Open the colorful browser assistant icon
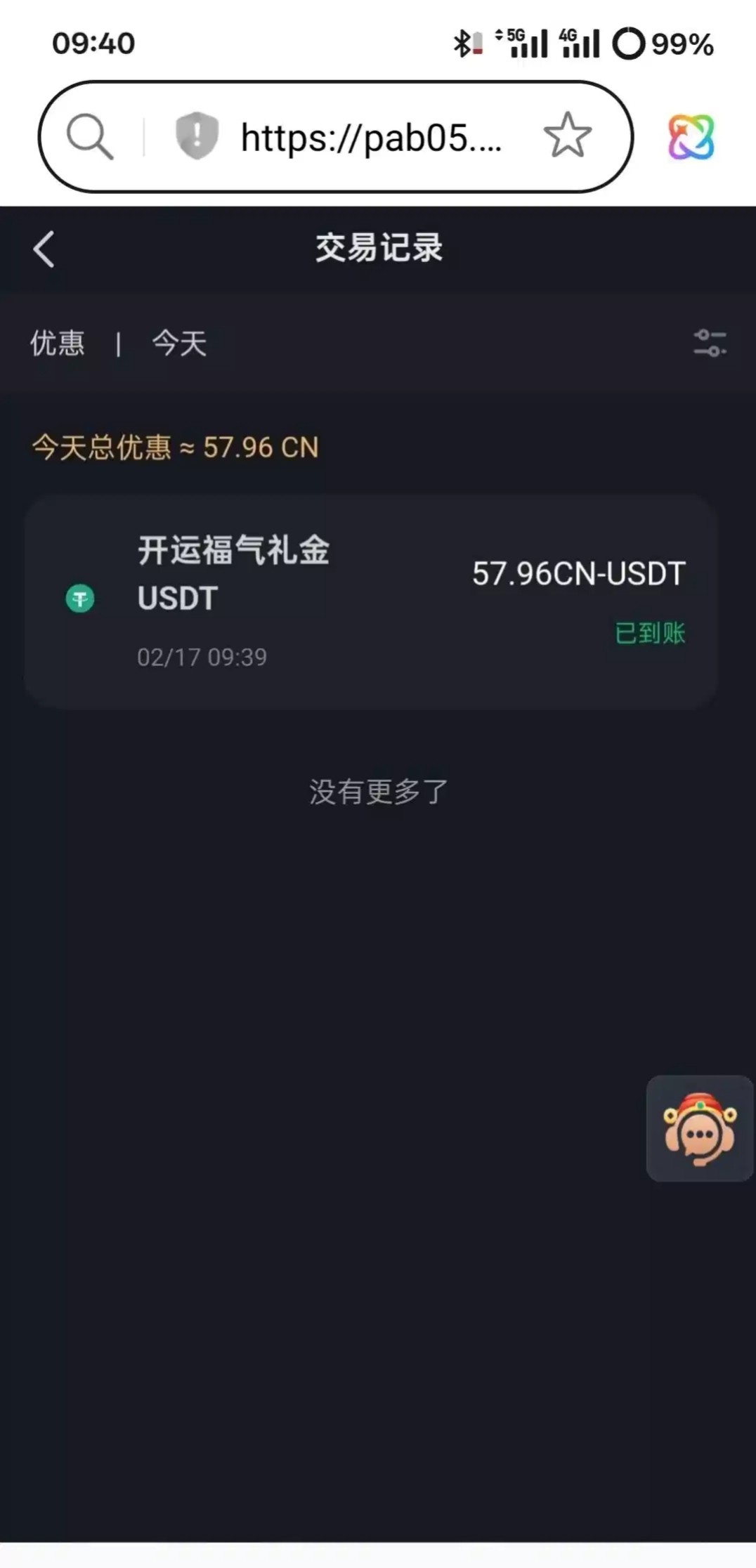The image size is (756, 1568). pos(691,137)
